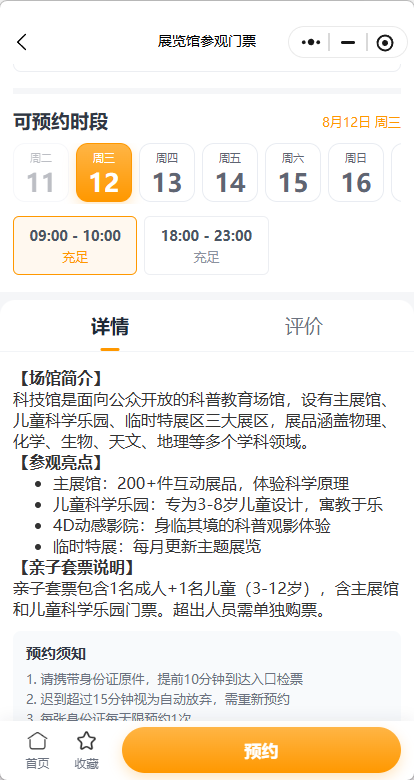Select the 09:00 - 10:00 time slot
The image size is (414, 780).
75,245
